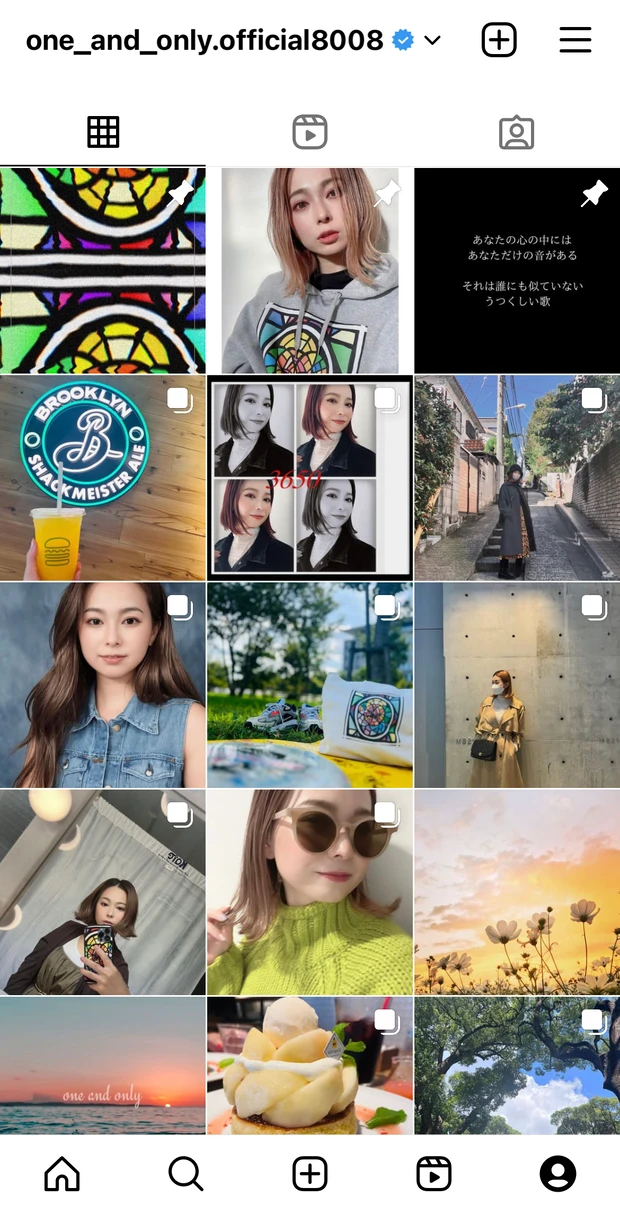Open the search and explore tab
The width and height of the screenshot is (620, 1232).
186,1174
